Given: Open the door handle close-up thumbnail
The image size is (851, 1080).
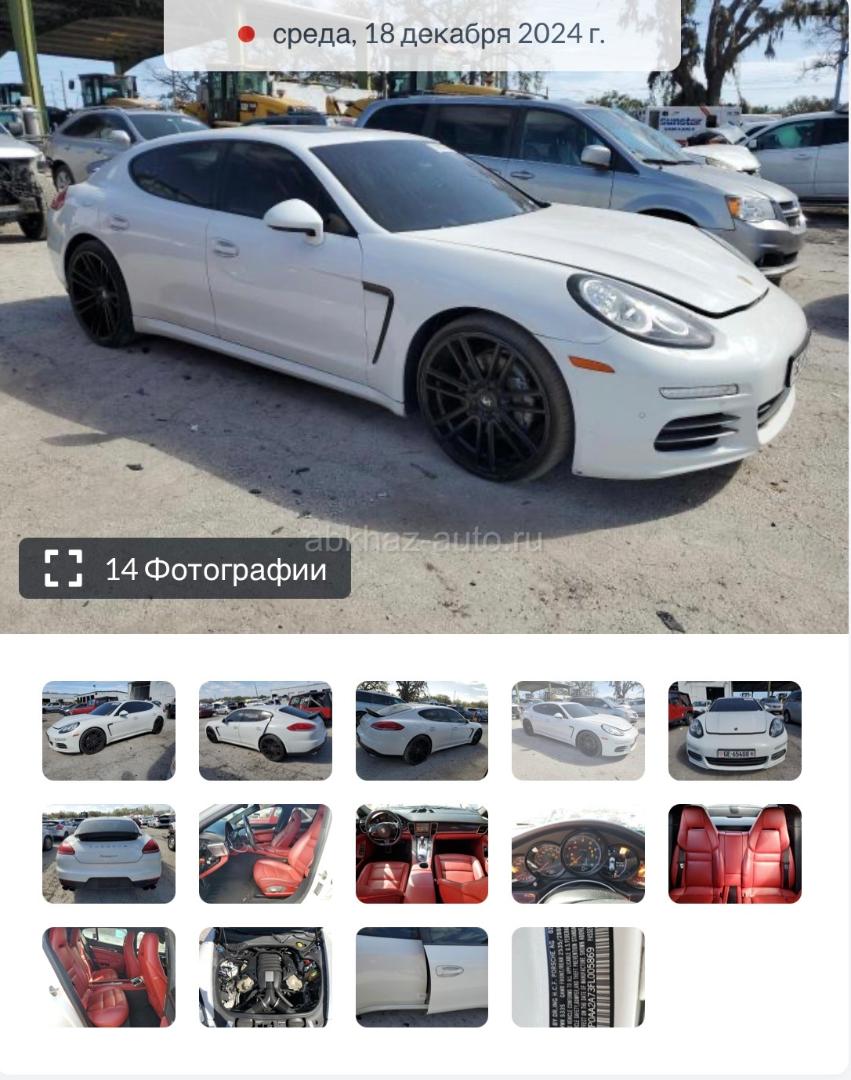Looking at the screenshot, I should coord(421,977).
